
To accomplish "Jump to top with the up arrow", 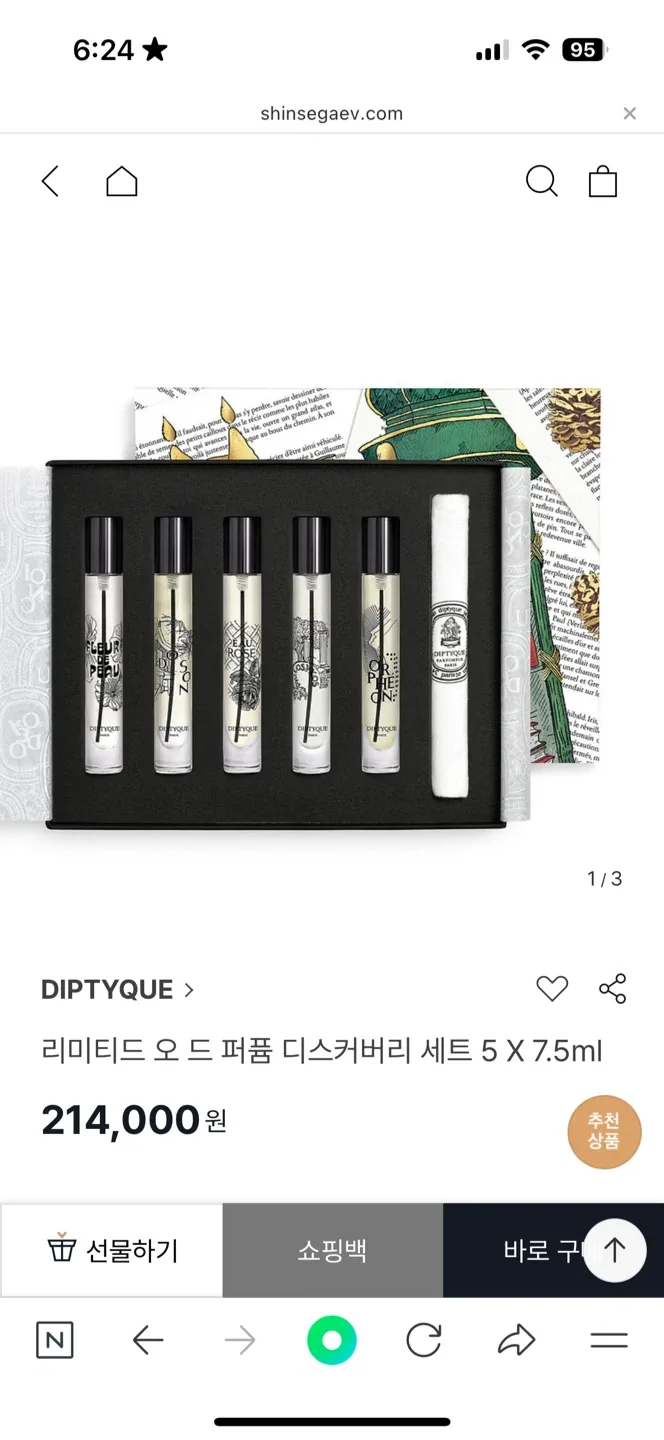I will click(x=614, y=1250).
